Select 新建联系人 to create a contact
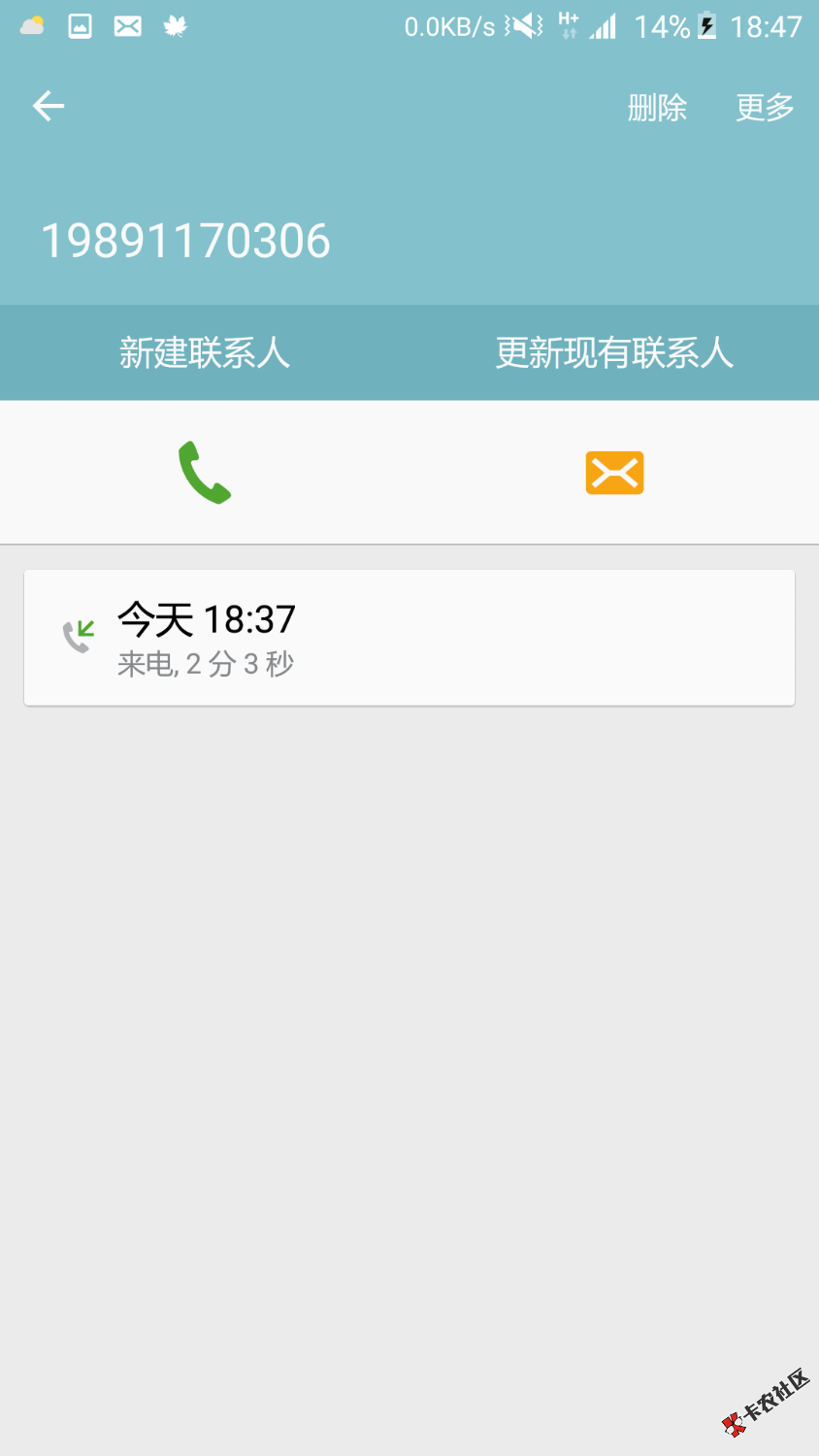The image size is (819, 1456). (x=205, y=352)
